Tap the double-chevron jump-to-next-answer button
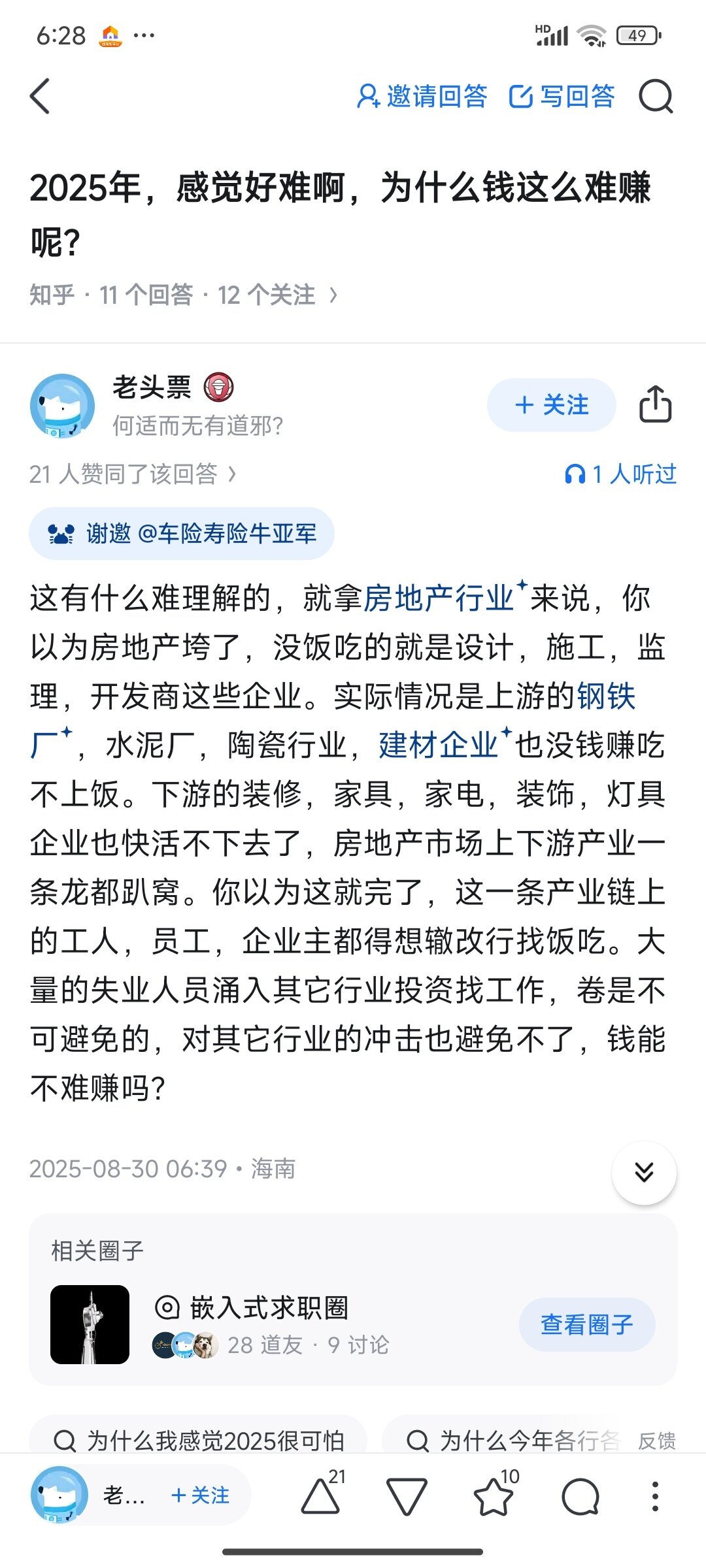The image size is (706, 1568). [644, 1172]
